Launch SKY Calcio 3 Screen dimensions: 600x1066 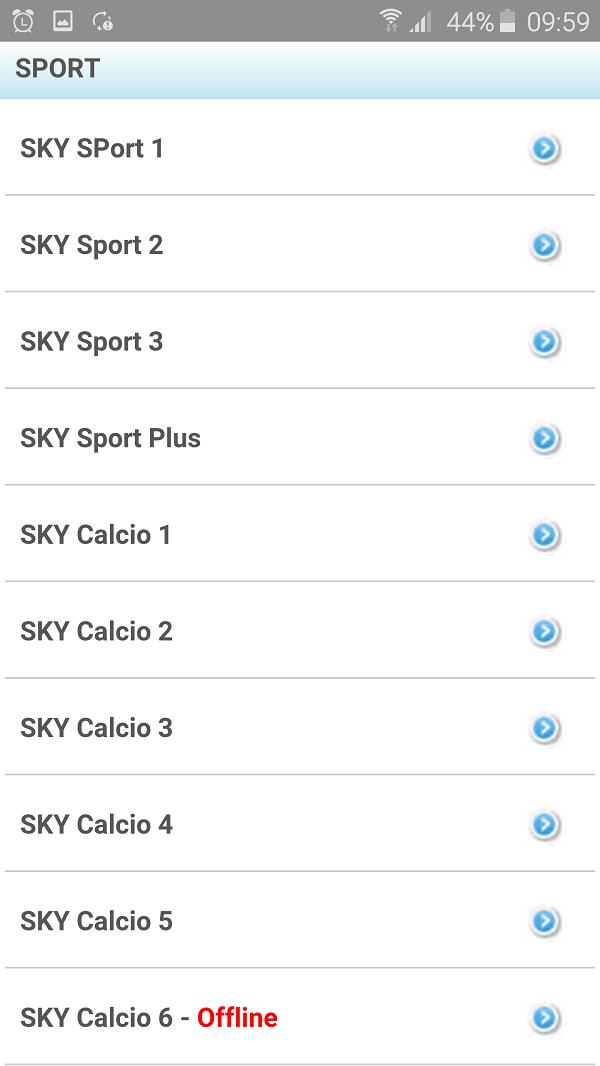tap(300, 728)
